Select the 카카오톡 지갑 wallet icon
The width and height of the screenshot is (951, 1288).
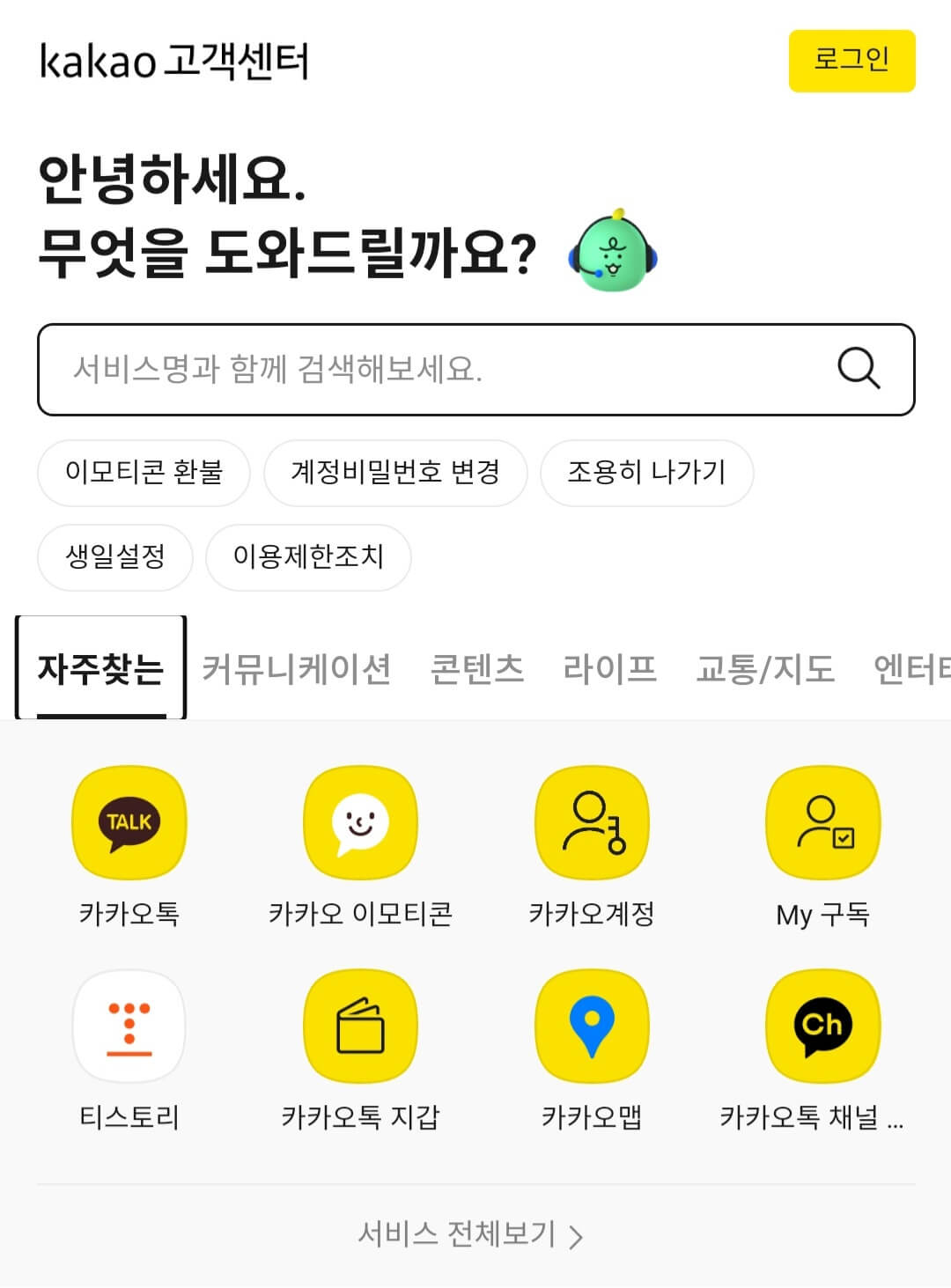360,1026
